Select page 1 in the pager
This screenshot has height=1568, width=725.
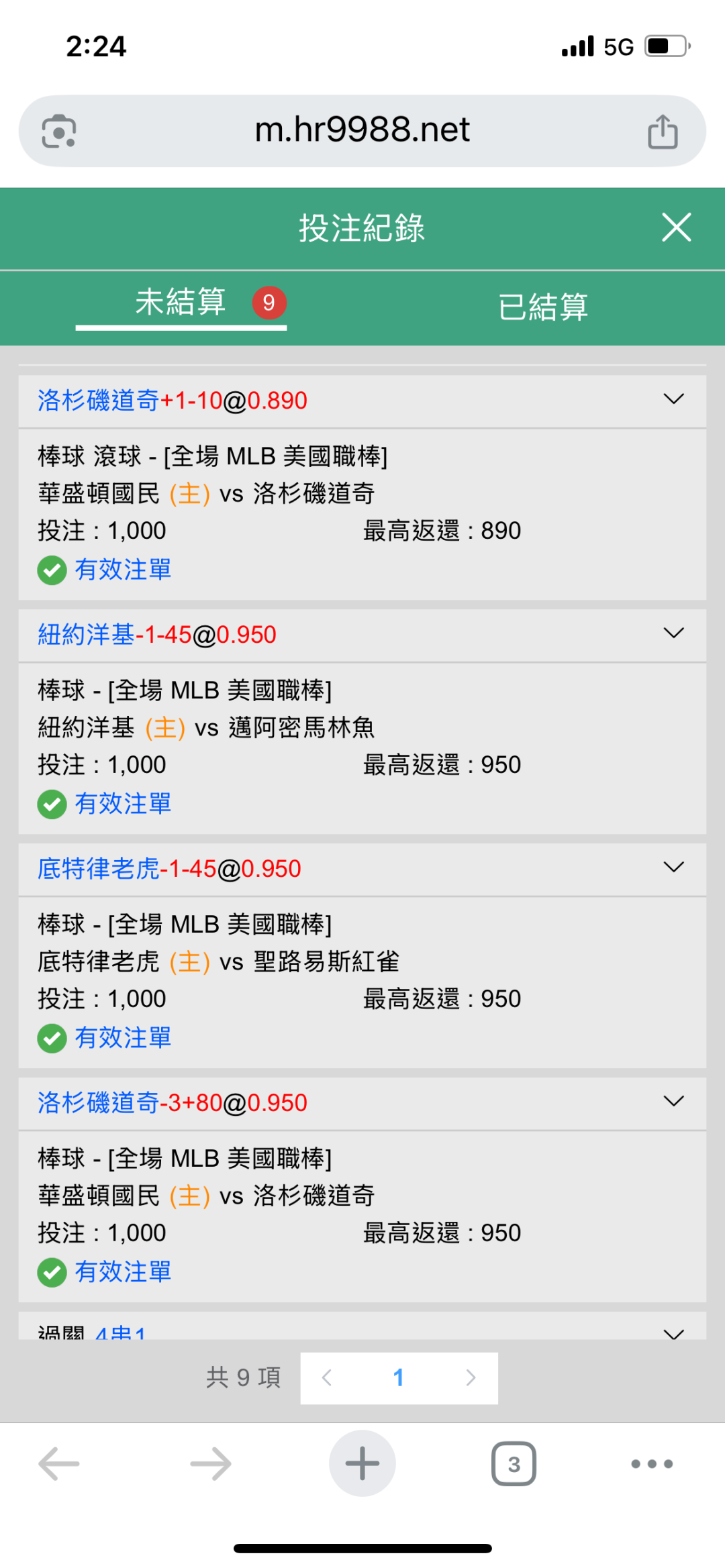point(399,1378)
